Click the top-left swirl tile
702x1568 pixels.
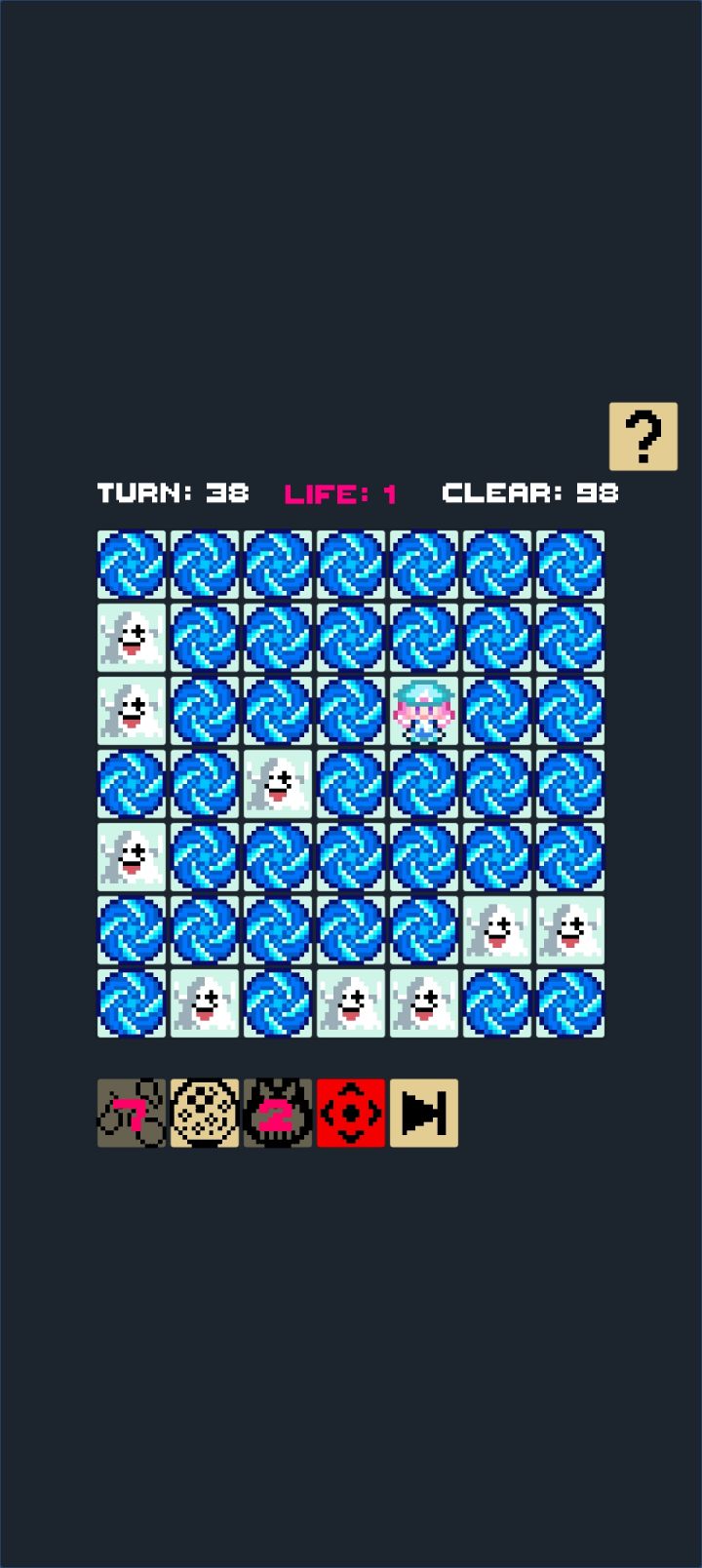click(x=132, y=566)
